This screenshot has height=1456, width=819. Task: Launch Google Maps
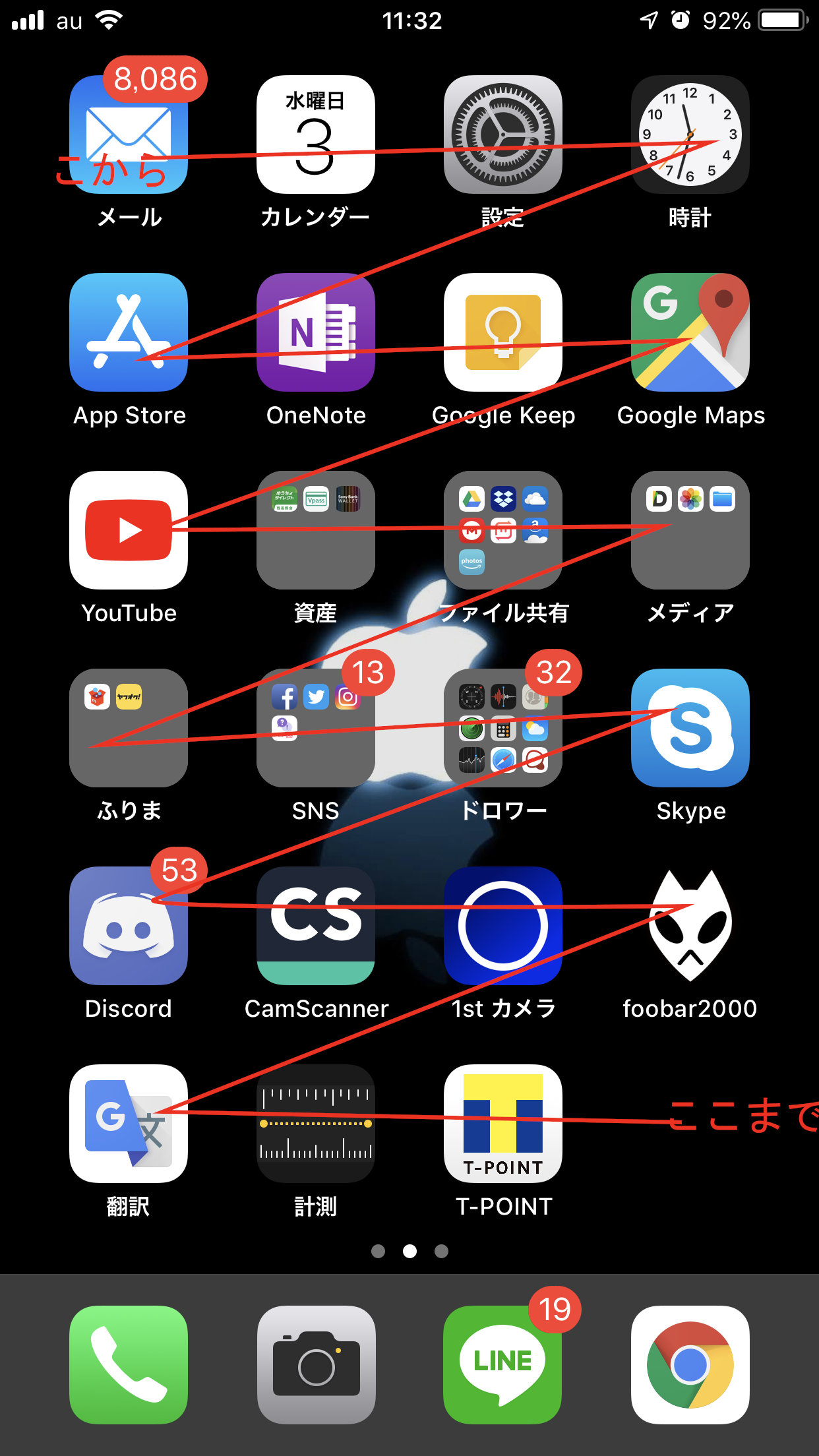[x=690, y=332]
